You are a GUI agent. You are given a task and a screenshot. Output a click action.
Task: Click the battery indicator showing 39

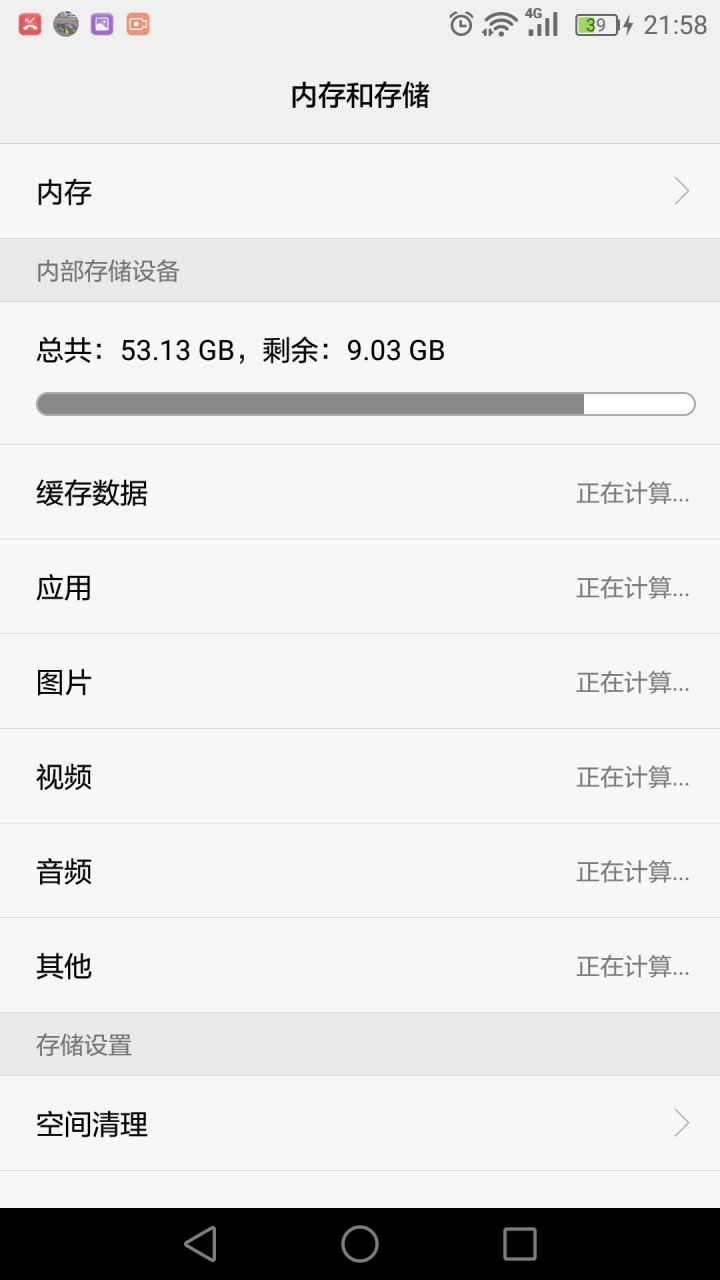pyautogui.click(x=597, y=24)
